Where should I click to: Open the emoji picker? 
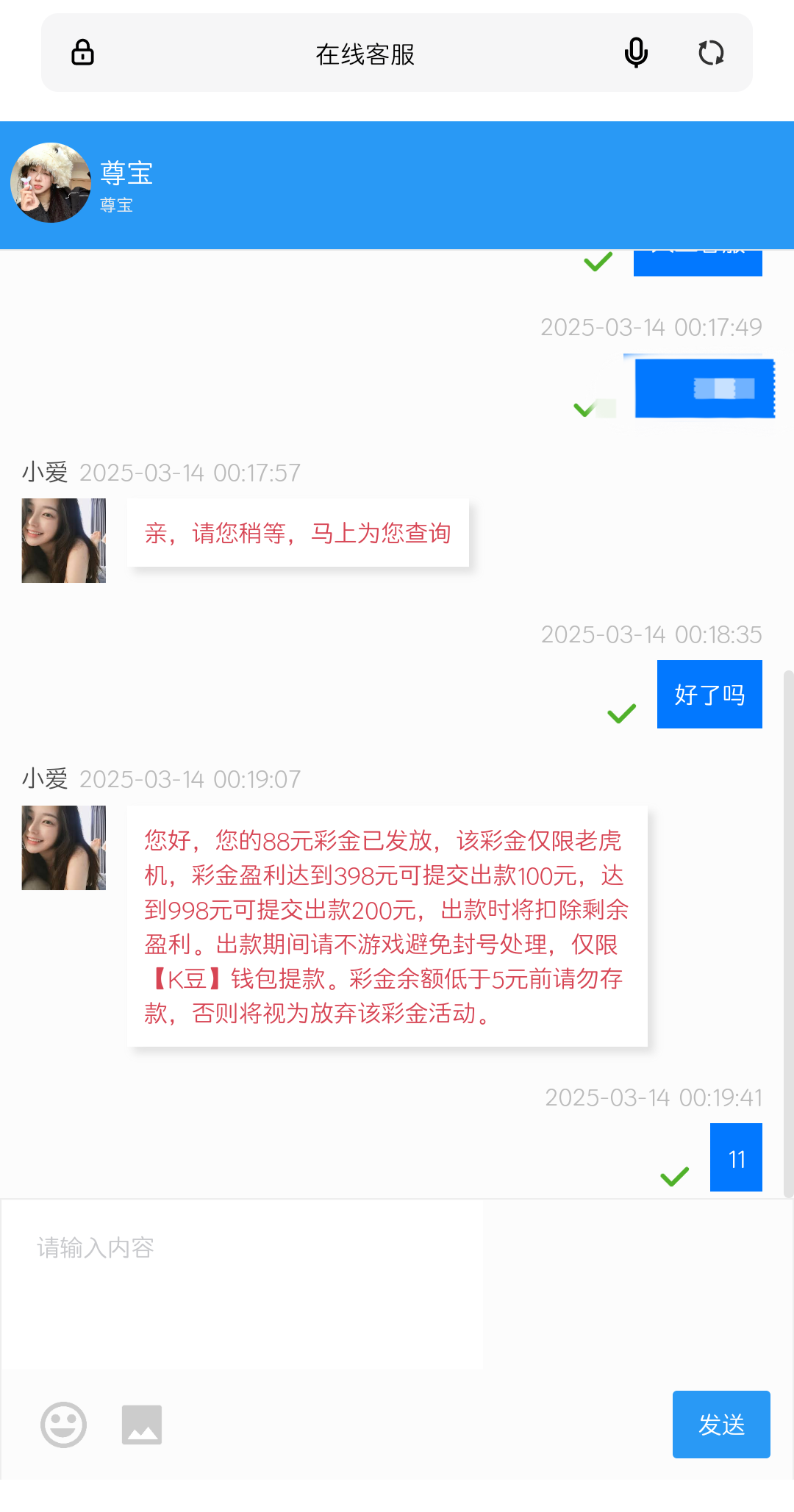click(63, 1424)
